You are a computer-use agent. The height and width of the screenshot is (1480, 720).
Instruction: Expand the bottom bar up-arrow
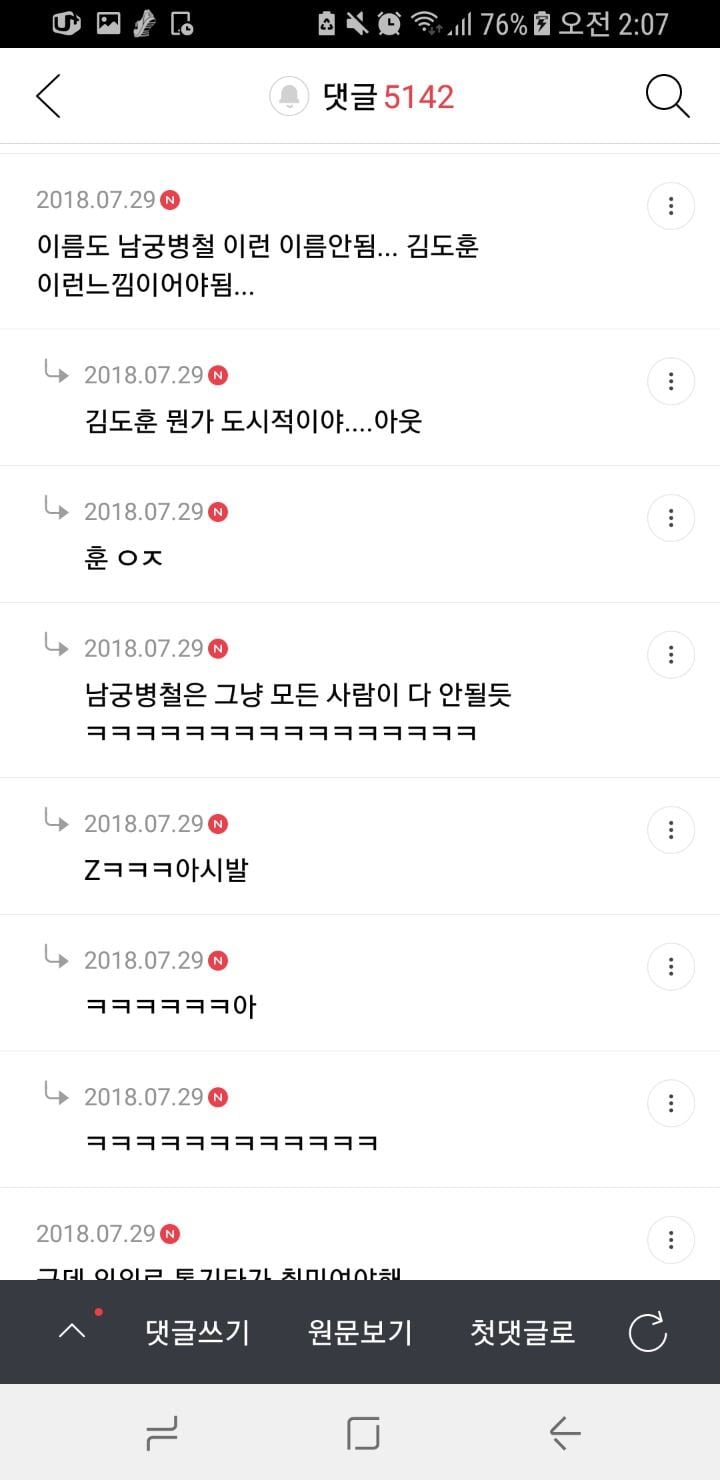pos(72,1332)
